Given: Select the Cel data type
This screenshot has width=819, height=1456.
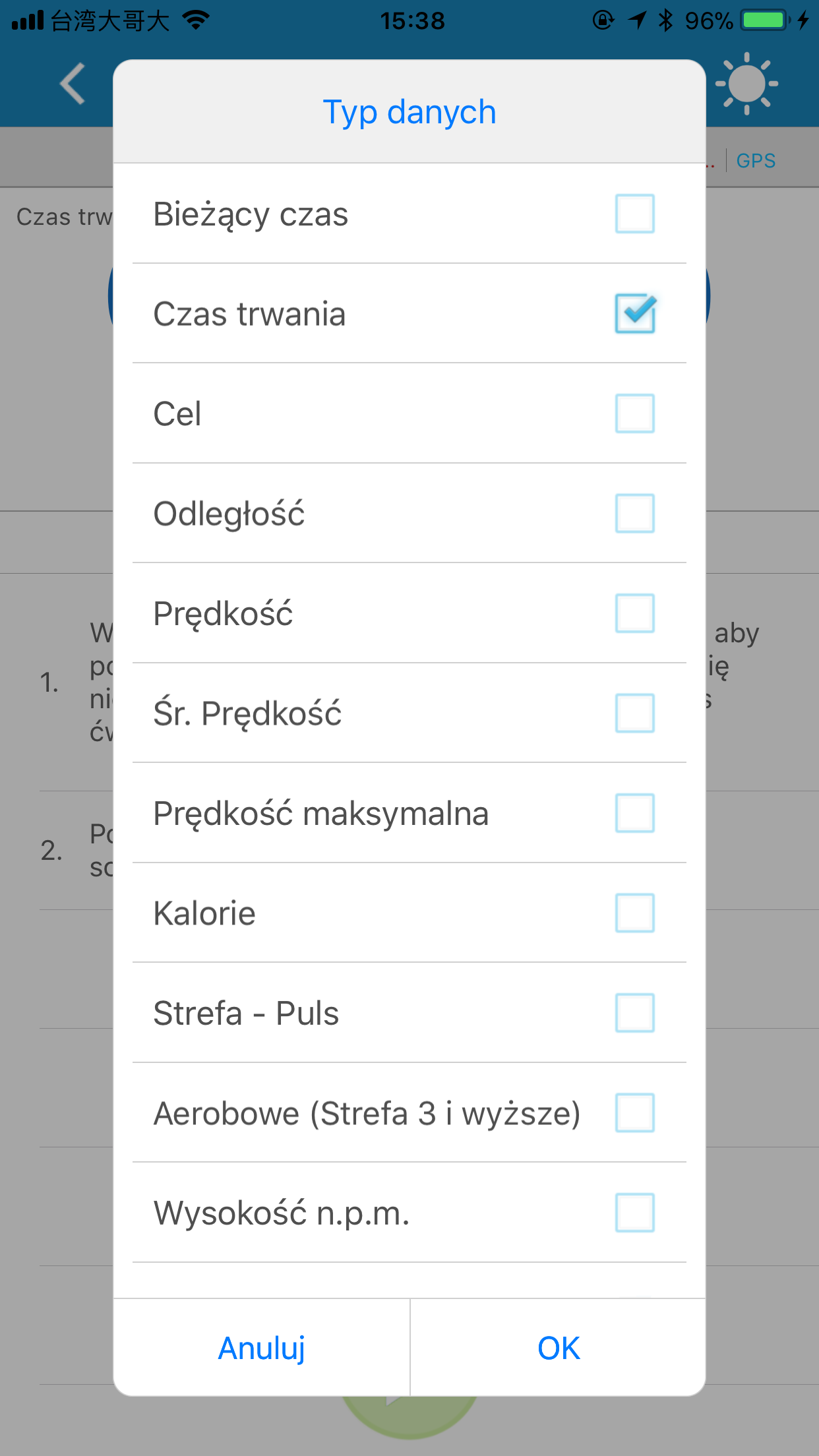Looking at the screenshot, I should tap(634, 413).
